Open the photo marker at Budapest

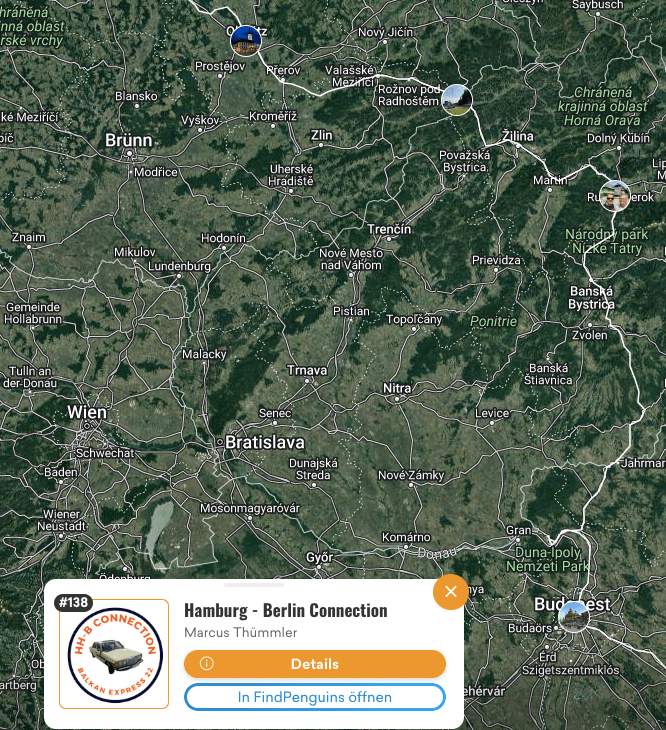point(574,616)
